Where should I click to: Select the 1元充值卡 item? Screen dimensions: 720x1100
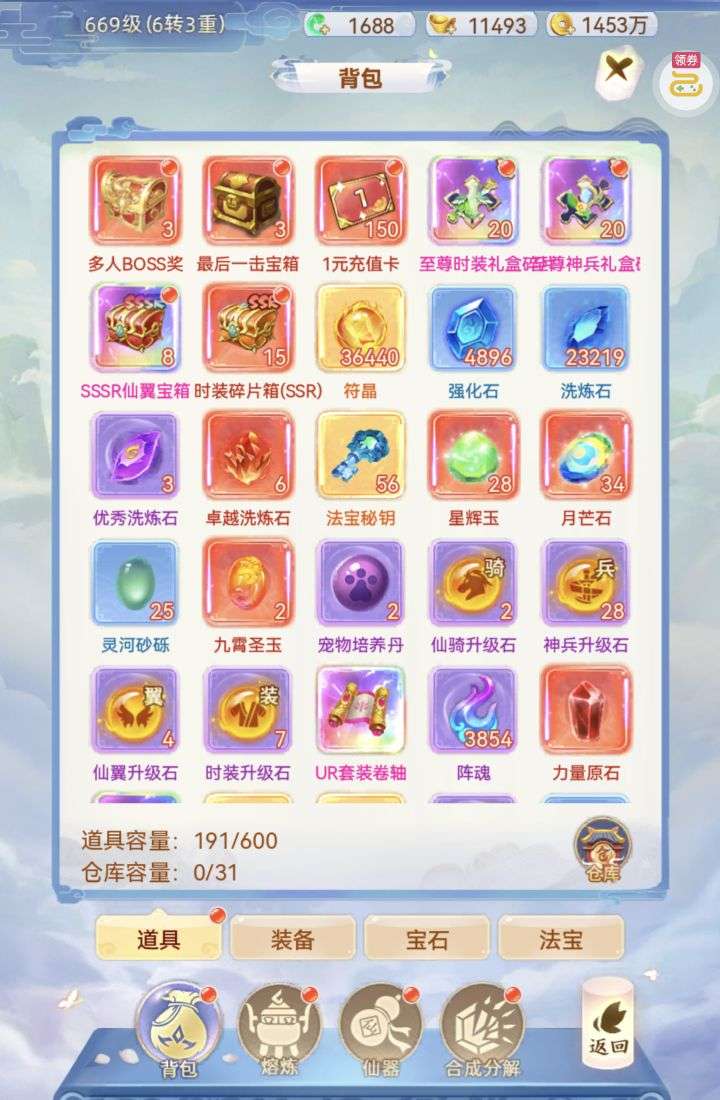click(x=361, y=201)
